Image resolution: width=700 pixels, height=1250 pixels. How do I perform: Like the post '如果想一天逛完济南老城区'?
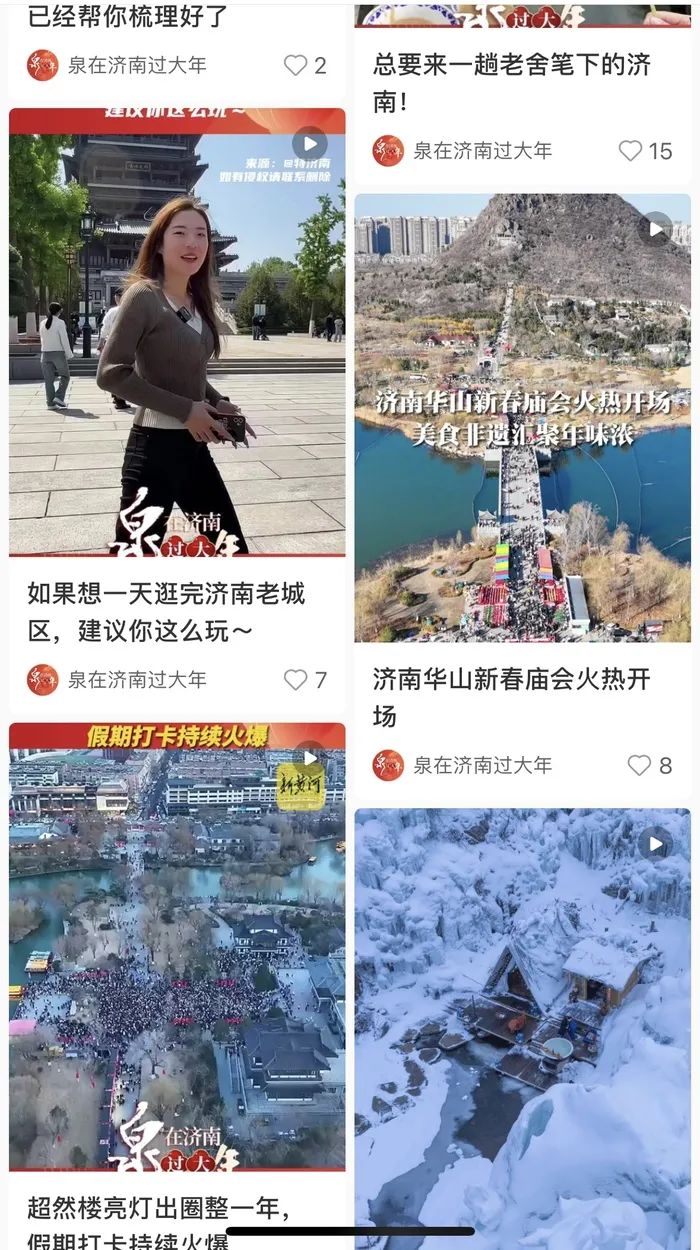click(296, 680)
